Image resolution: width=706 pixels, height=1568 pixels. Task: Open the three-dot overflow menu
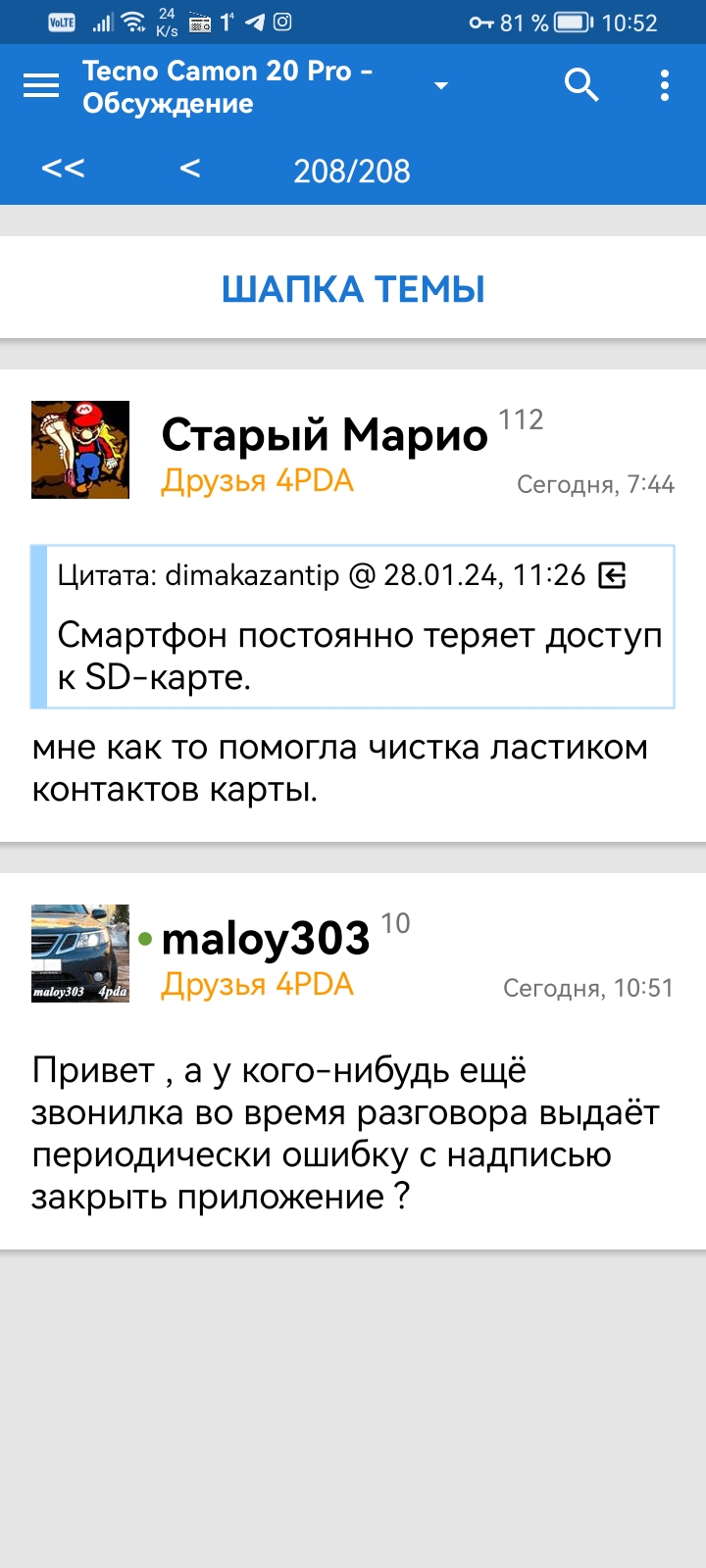pyautogui.click(x=665, y=86)
